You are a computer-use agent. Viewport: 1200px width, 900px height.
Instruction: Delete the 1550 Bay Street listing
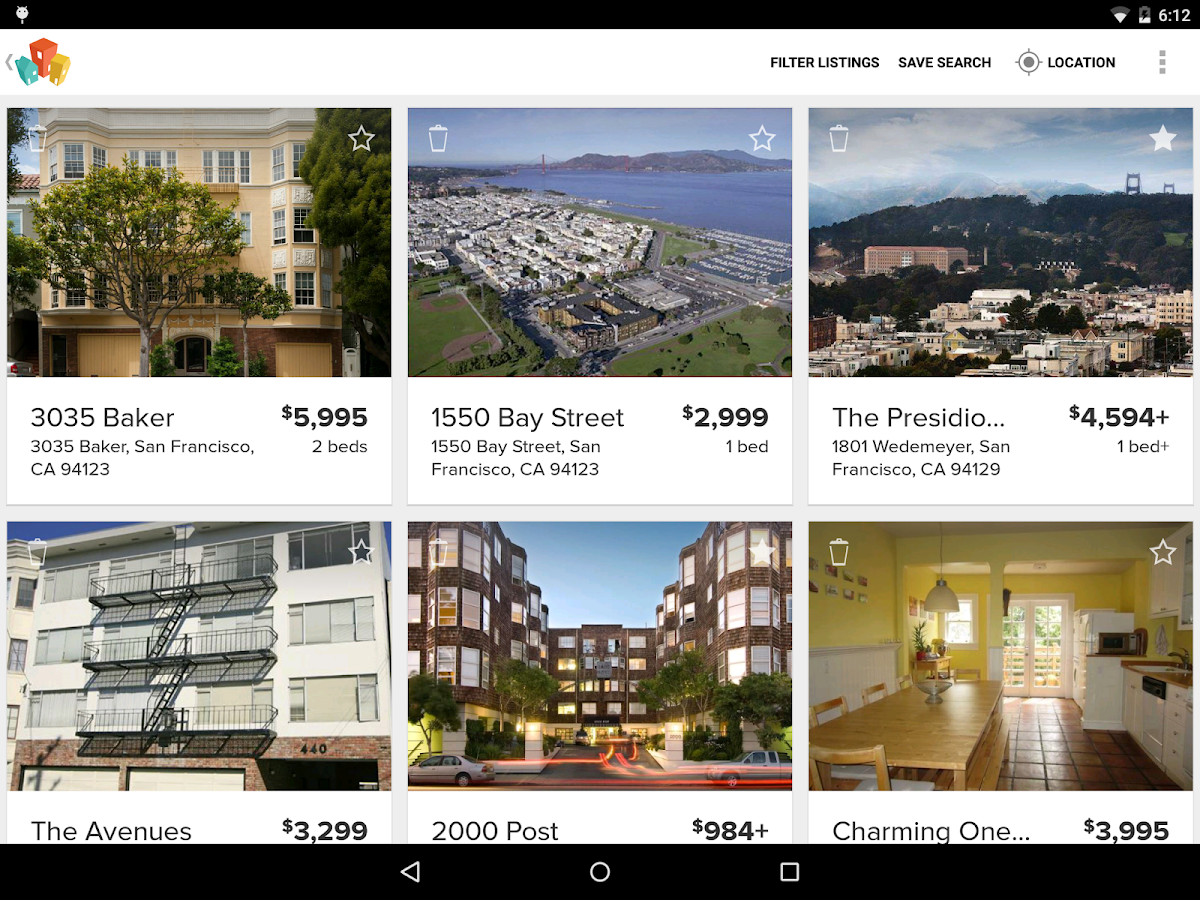[438, 139]
